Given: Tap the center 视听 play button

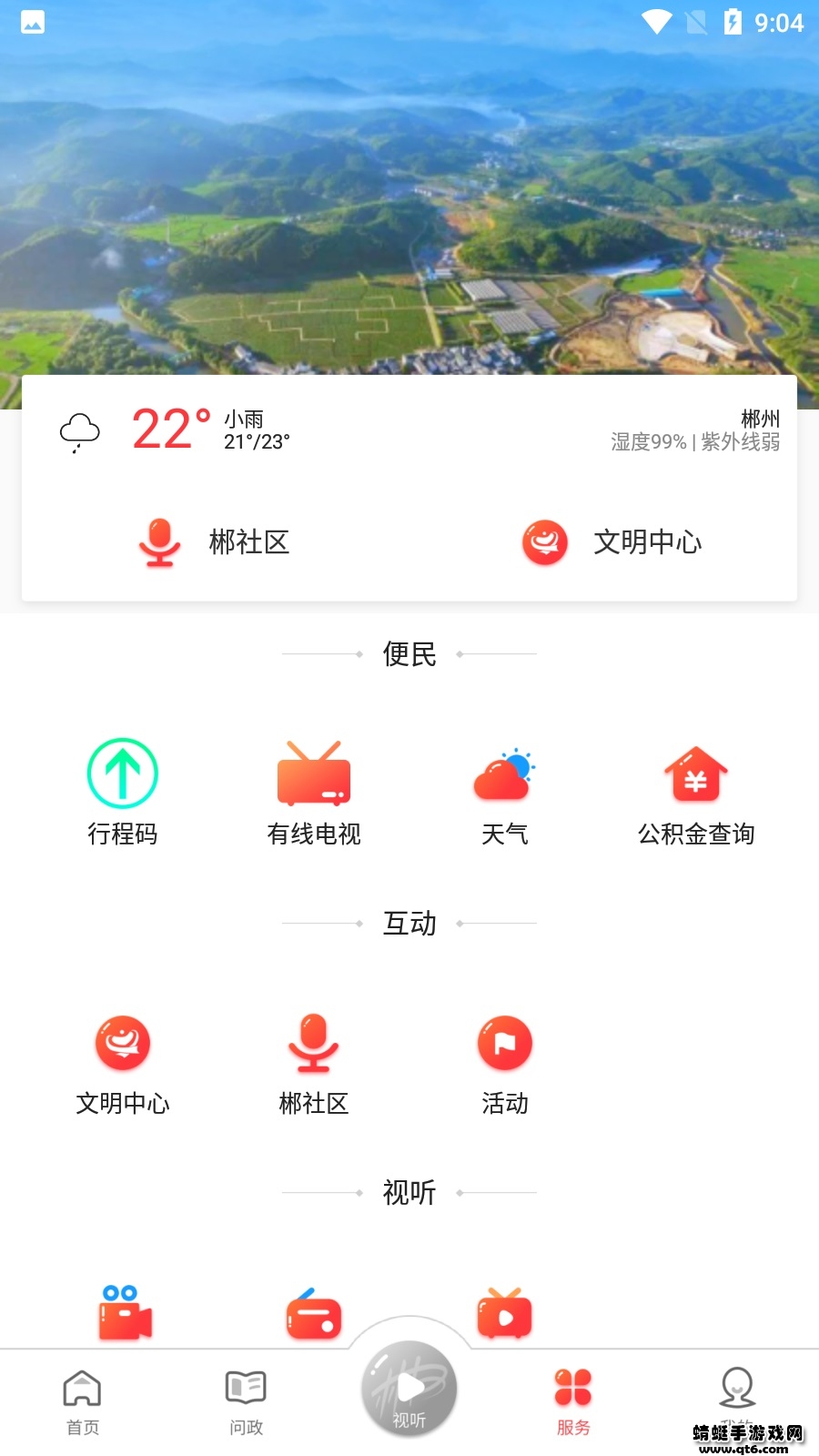Looking at the screenshot, I should pyautogui.click(x=409, y=1388).
